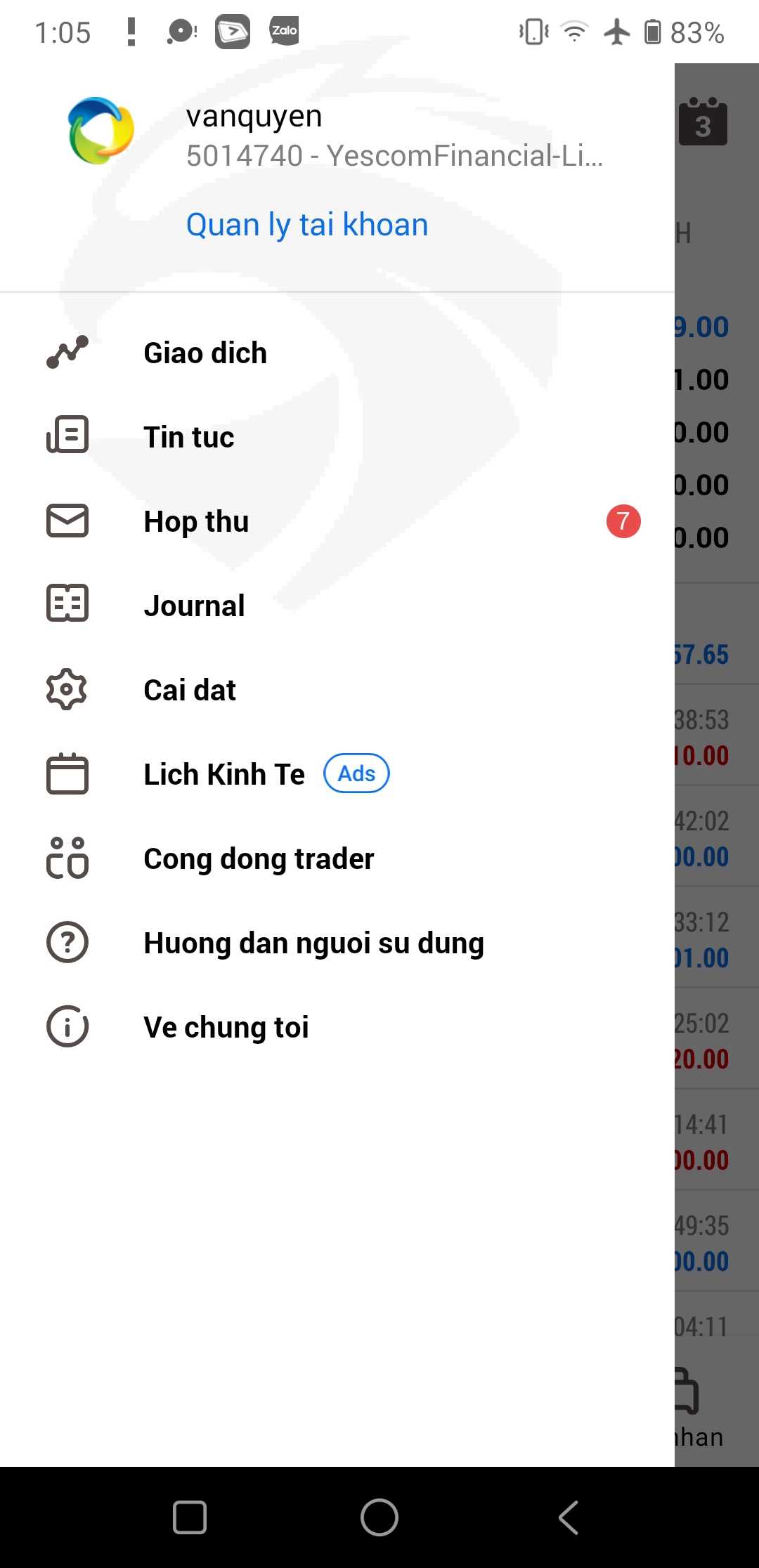Go to the system home screen

[379, 1517]
